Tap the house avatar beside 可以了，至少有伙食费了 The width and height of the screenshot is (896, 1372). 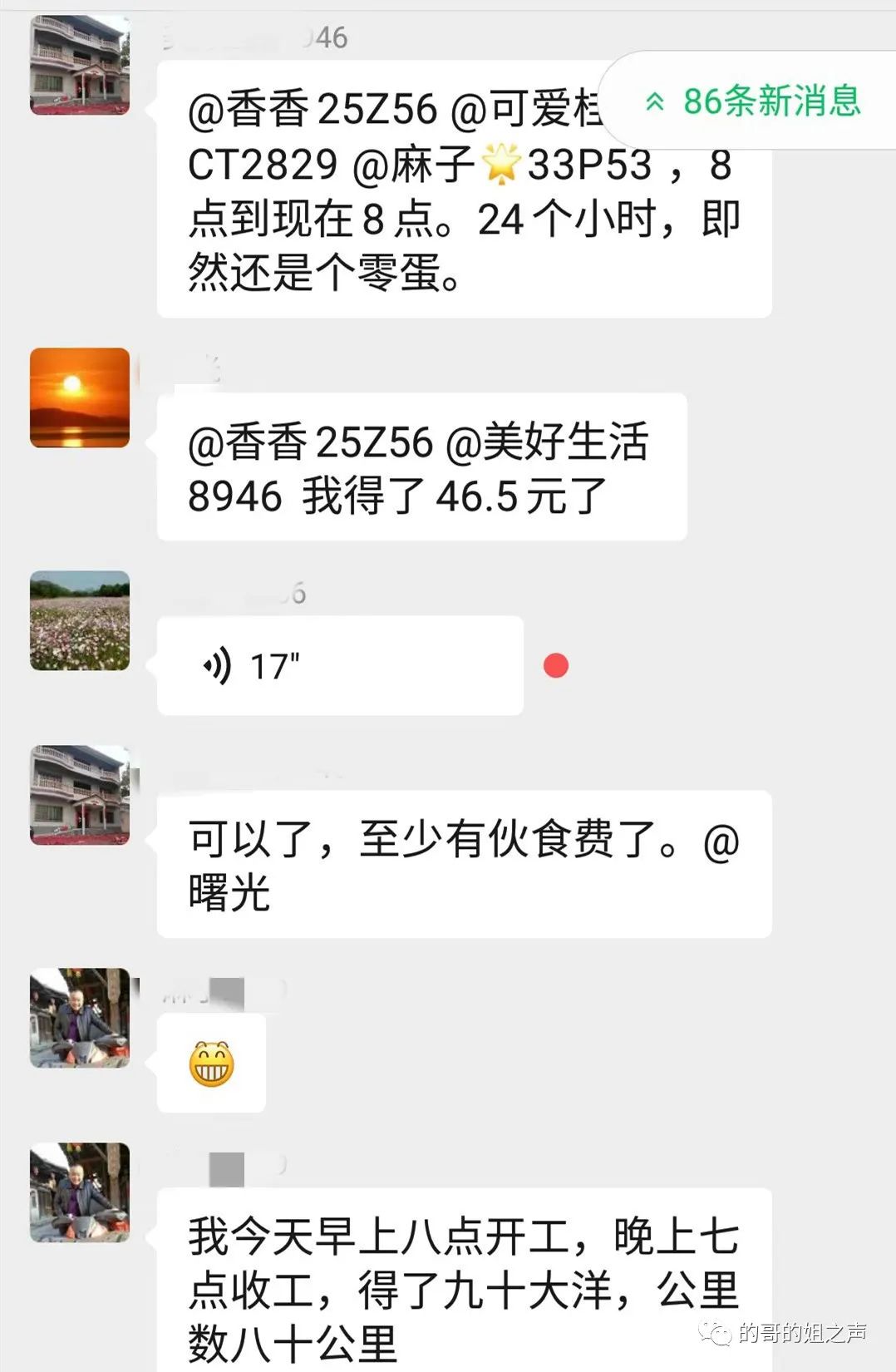pos(80,796)
